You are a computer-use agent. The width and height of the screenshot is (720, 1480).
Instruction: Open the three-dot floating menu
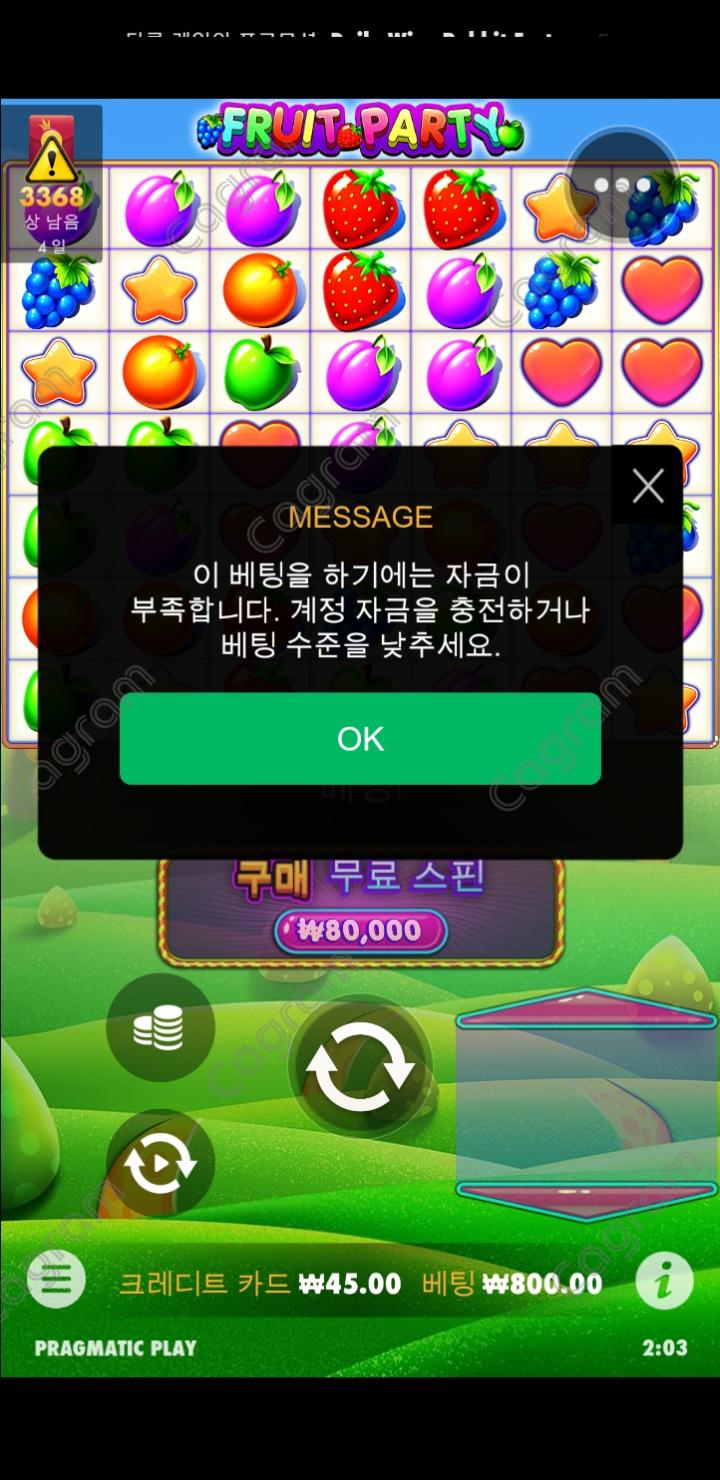[622, 185]
